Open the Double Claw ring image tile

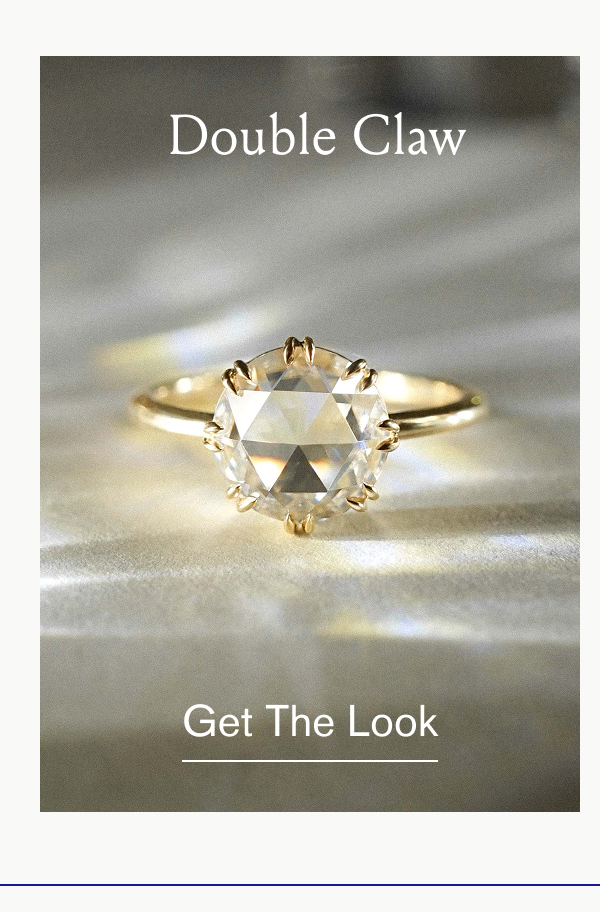310,430
